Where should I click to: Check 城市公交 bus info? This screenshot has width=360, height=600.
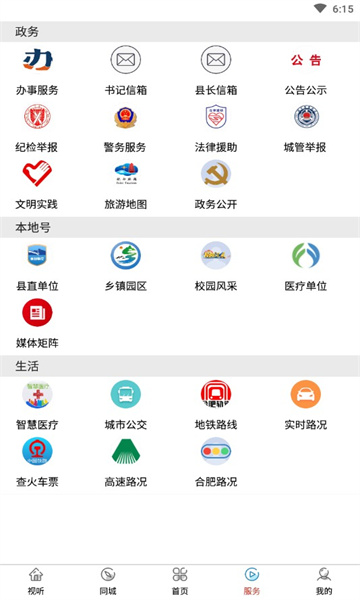pyautogui.click(x=126, y=406)
